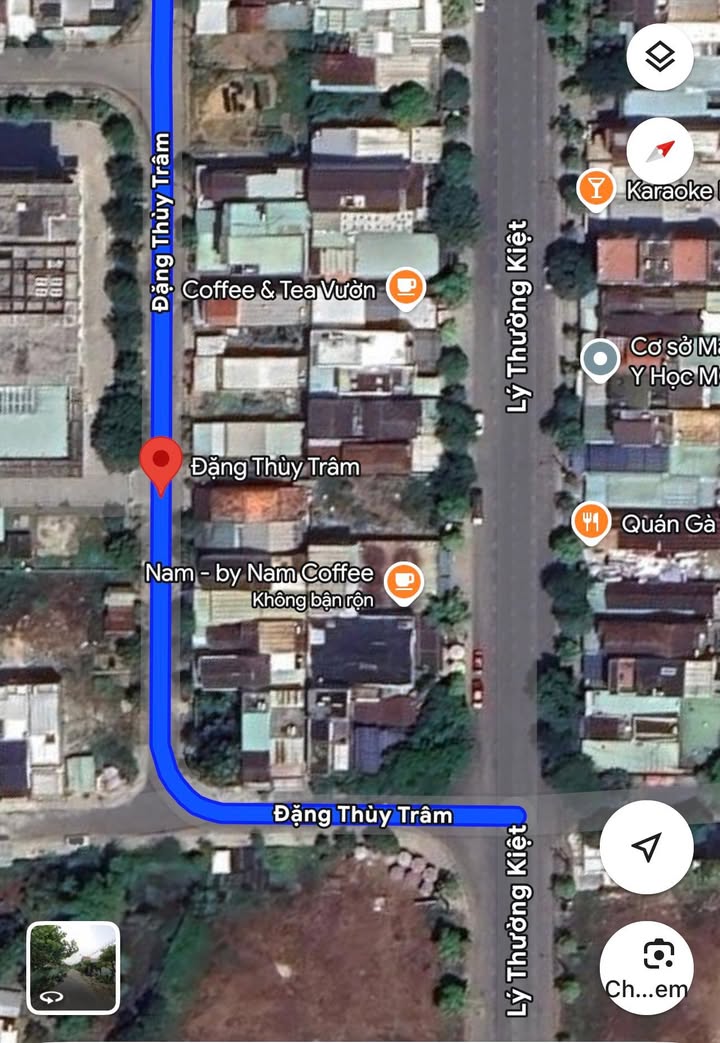The image size is (720, 1043).
Task: Open the Quán Gà restaurant marker
Action: click(591, 522)
